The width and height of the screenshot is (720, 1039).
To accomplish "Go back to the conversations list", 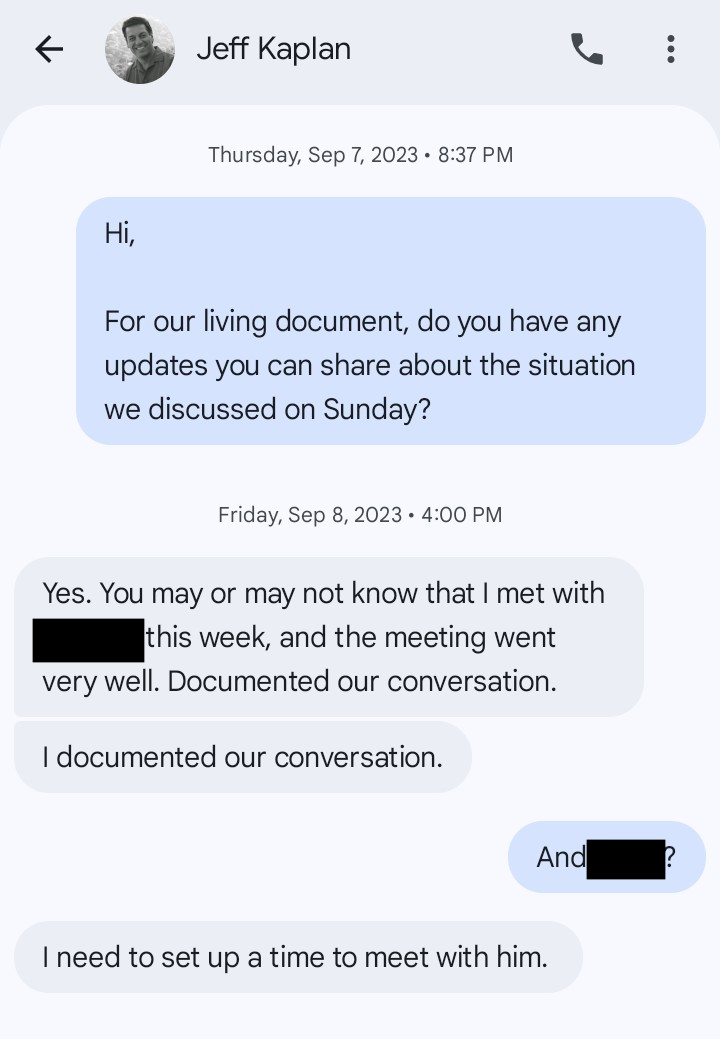I will tap(48, 49).
